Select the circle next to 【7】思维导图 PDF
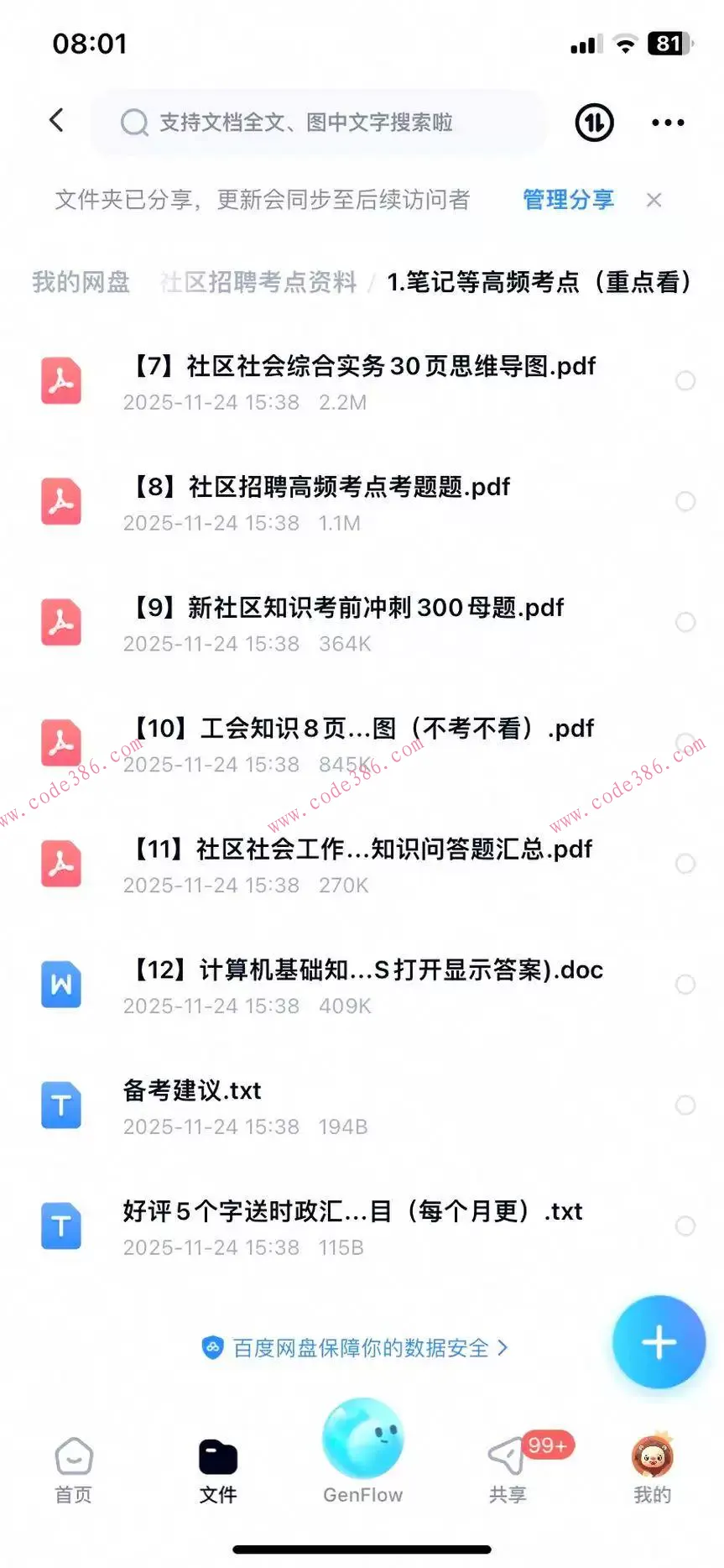This screenshot has width=724, height=1568. pyautogui.click(x=685, y=381)
